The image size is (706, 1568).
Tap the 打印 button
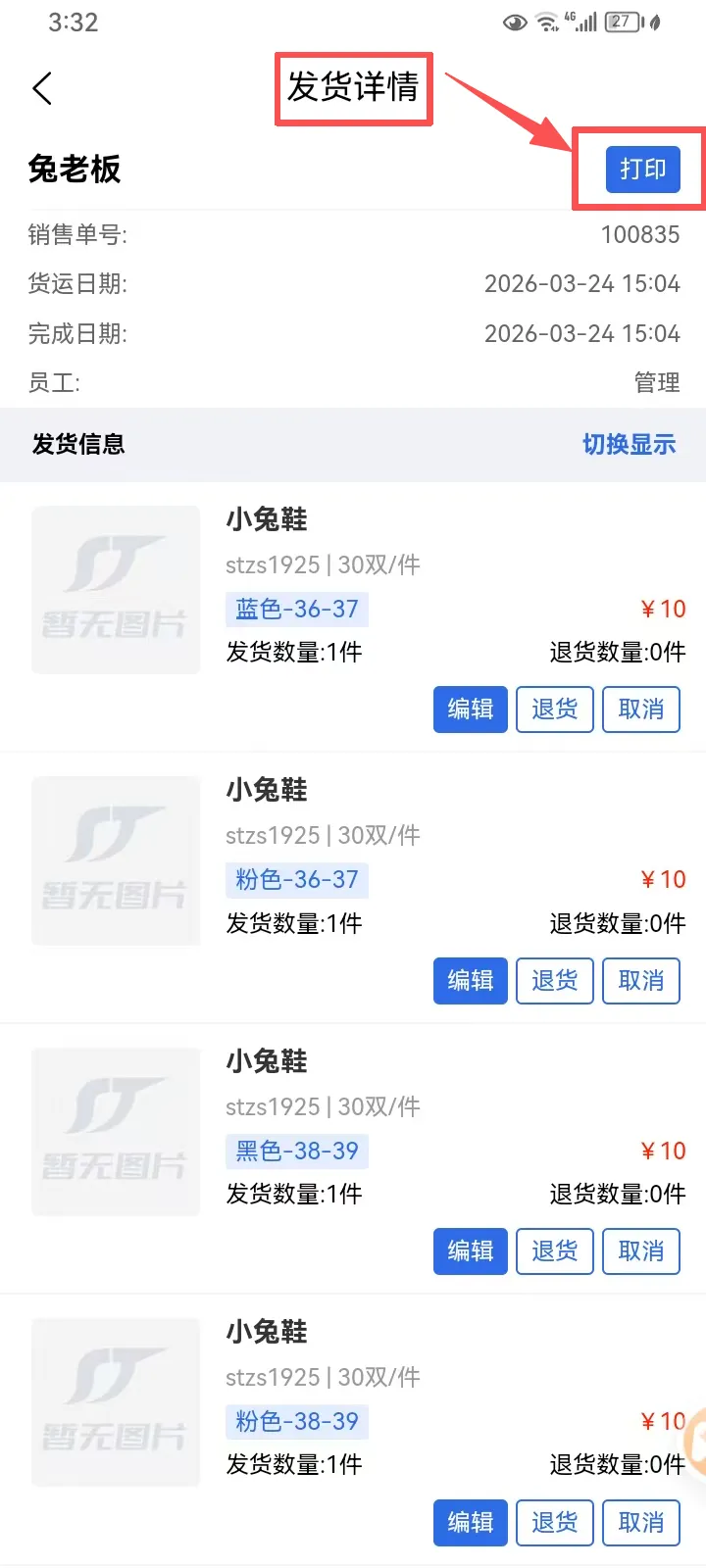(x=642, y=169)
